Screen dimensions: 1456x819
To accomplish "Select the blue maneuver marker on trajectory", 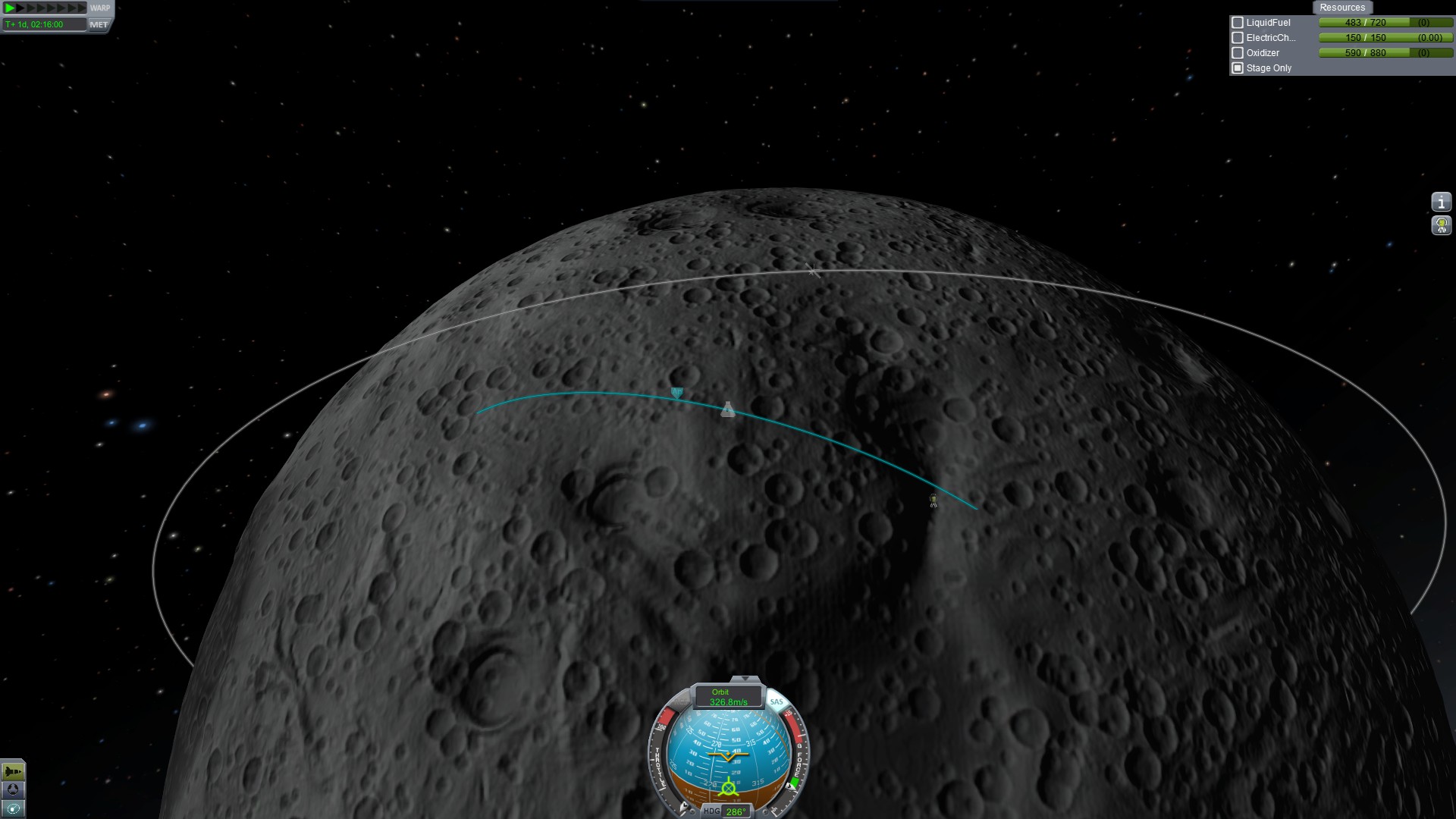I will point(677,392).
